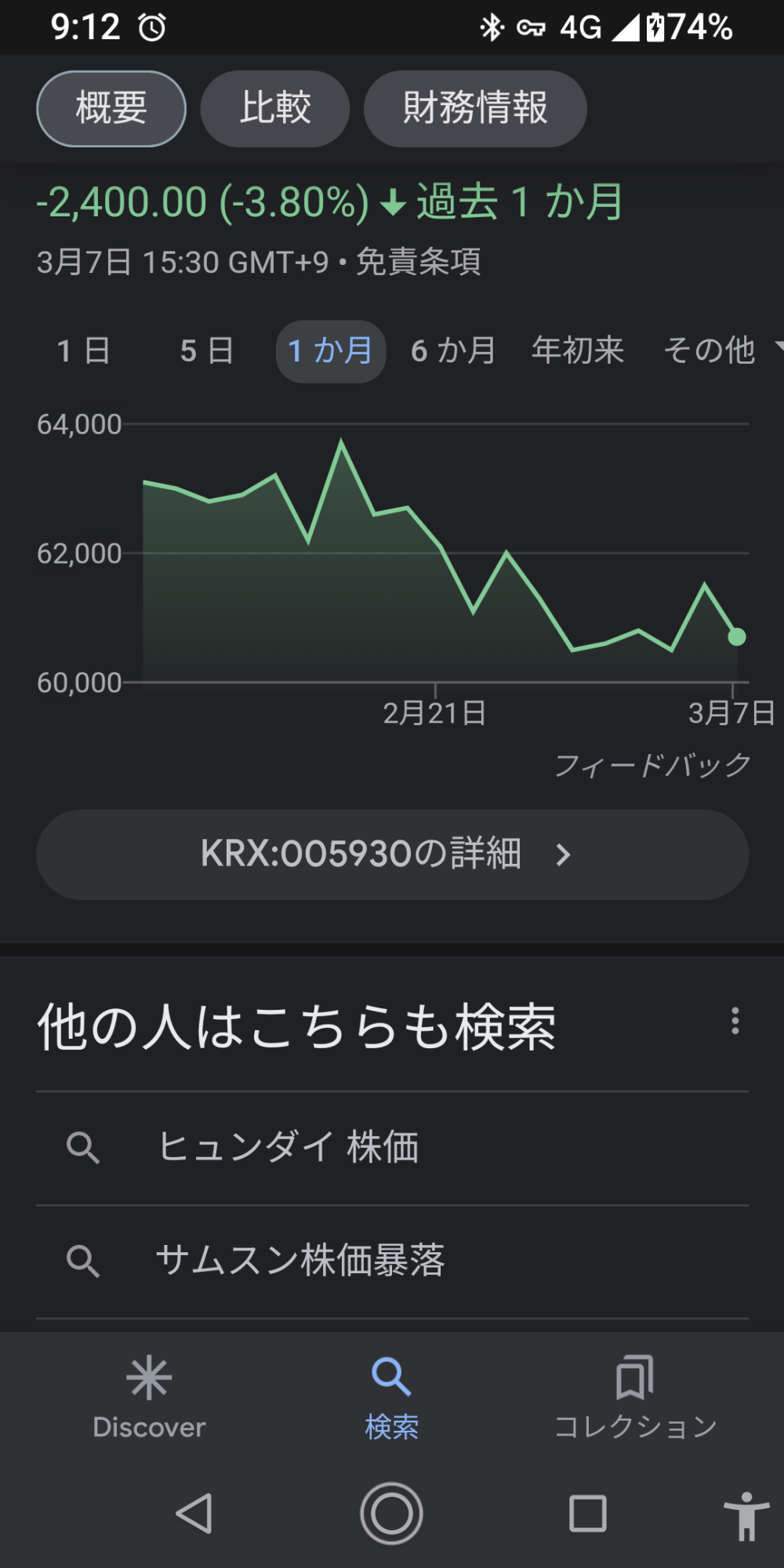Select the 1か月 chart range
The image size is (784, 1568).
(x=330, y=350)
